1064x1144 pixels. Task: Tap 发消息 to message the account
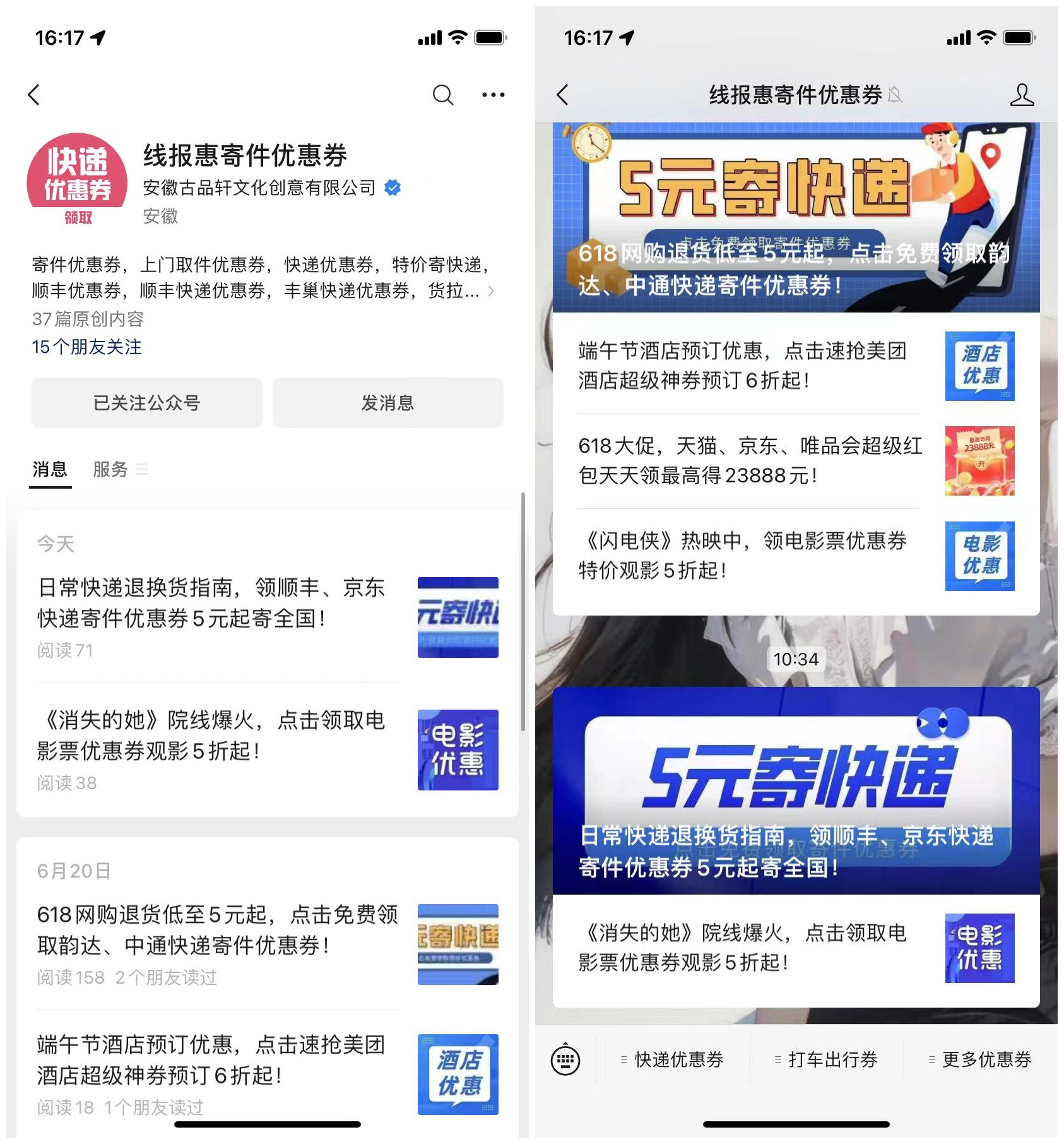coord(387,403)
